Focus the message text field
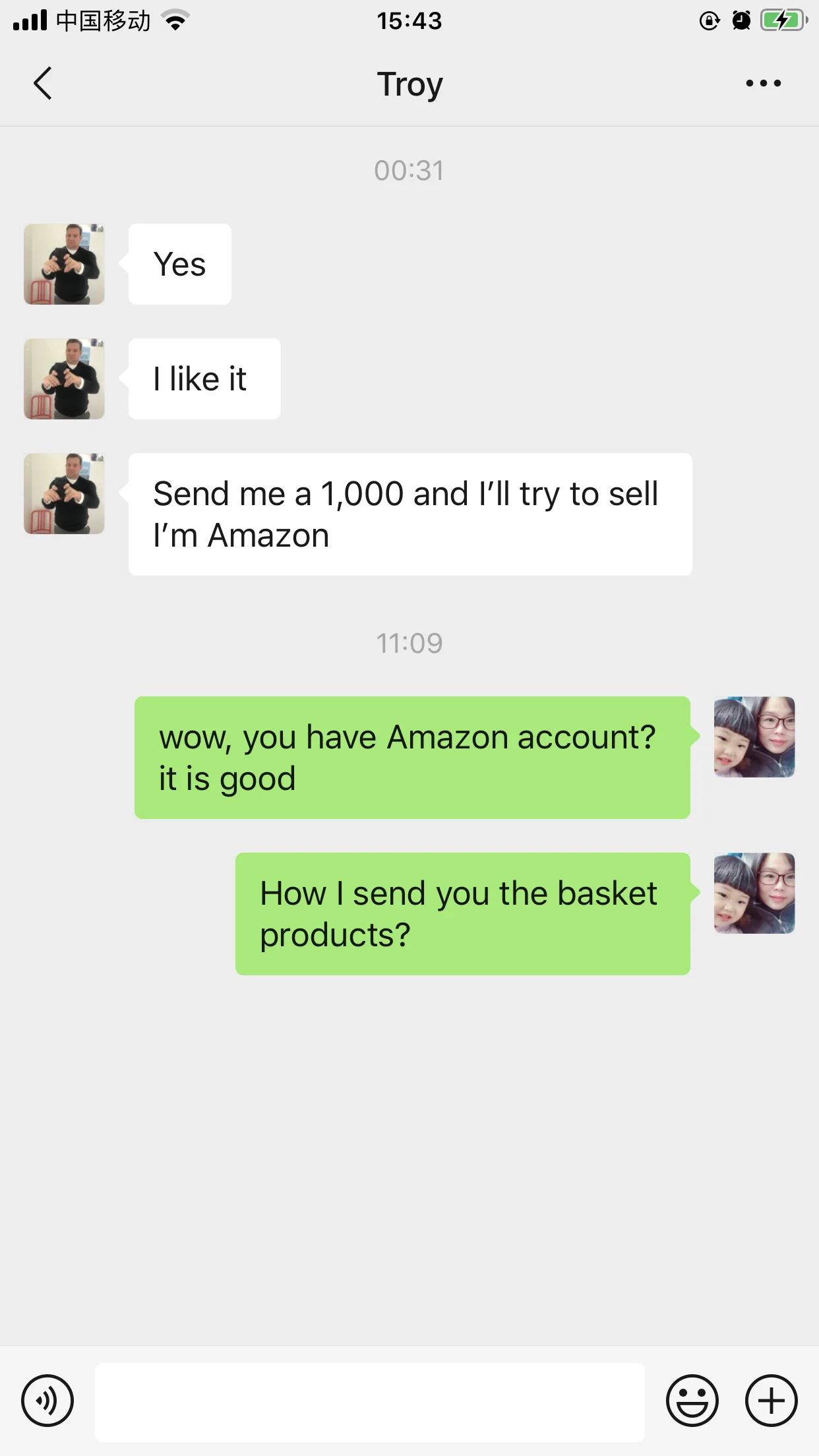819x1456 pixels. click(x=369, y=1402)
